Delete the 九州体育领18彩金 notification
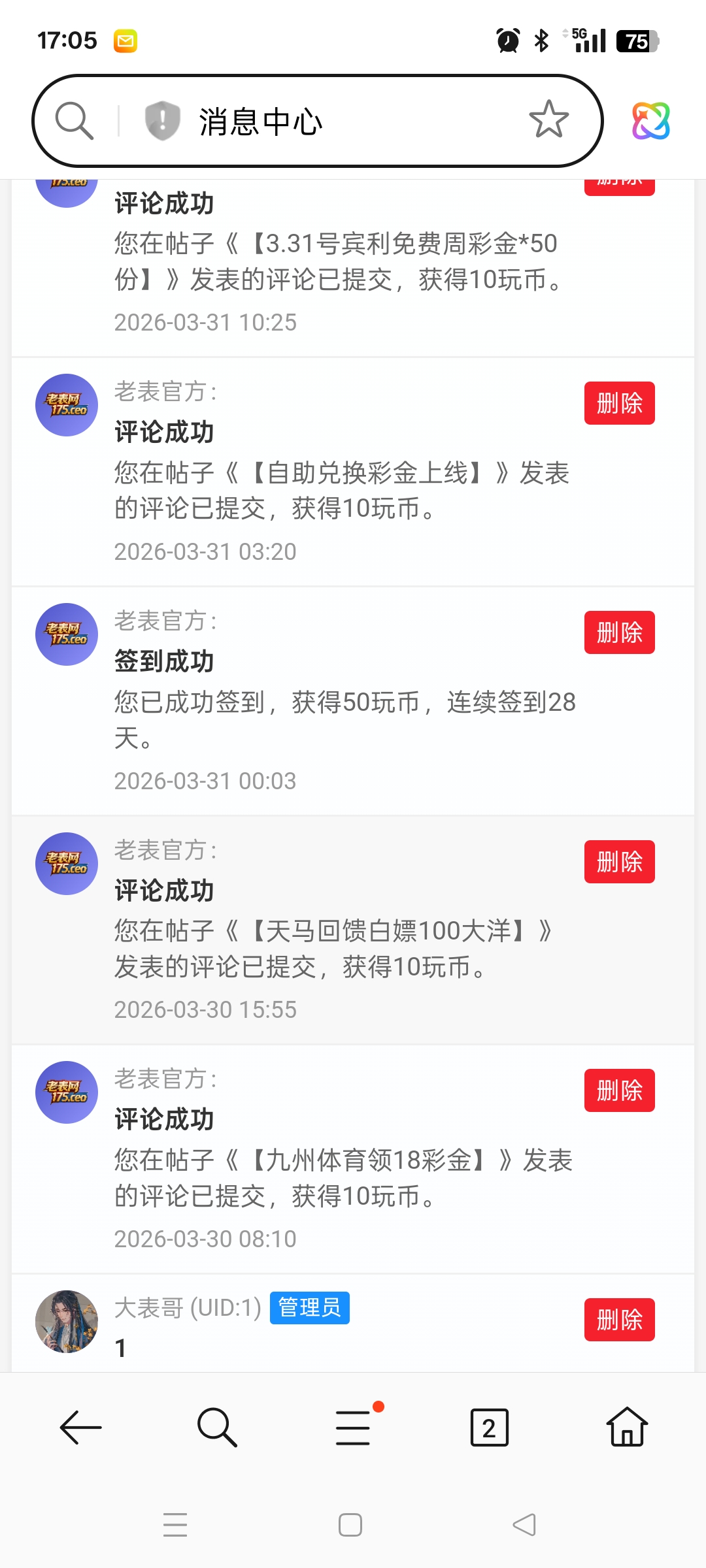This screenshot has width=706, height=1568. (618, 1090)
